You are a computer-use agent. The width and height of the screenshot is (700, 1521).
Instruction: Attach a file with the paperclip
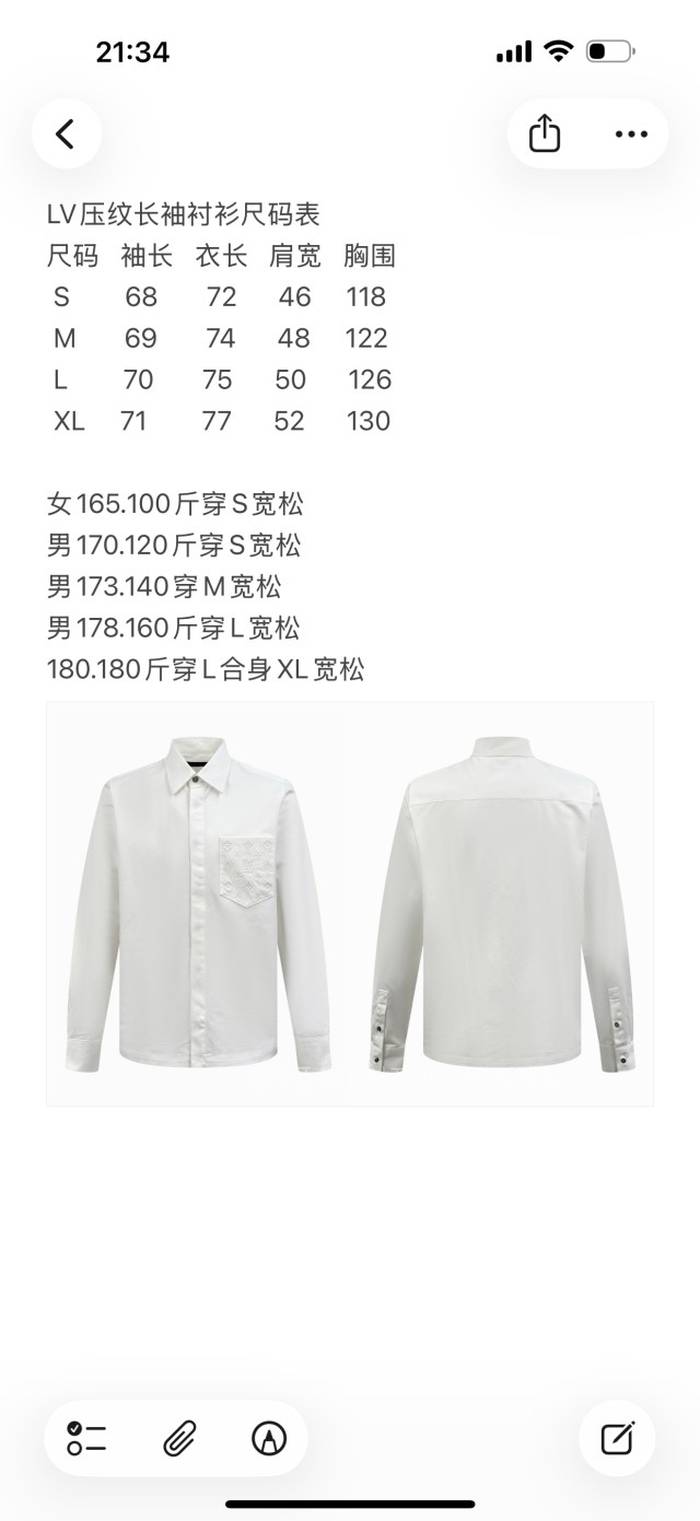click(178, 1438)
